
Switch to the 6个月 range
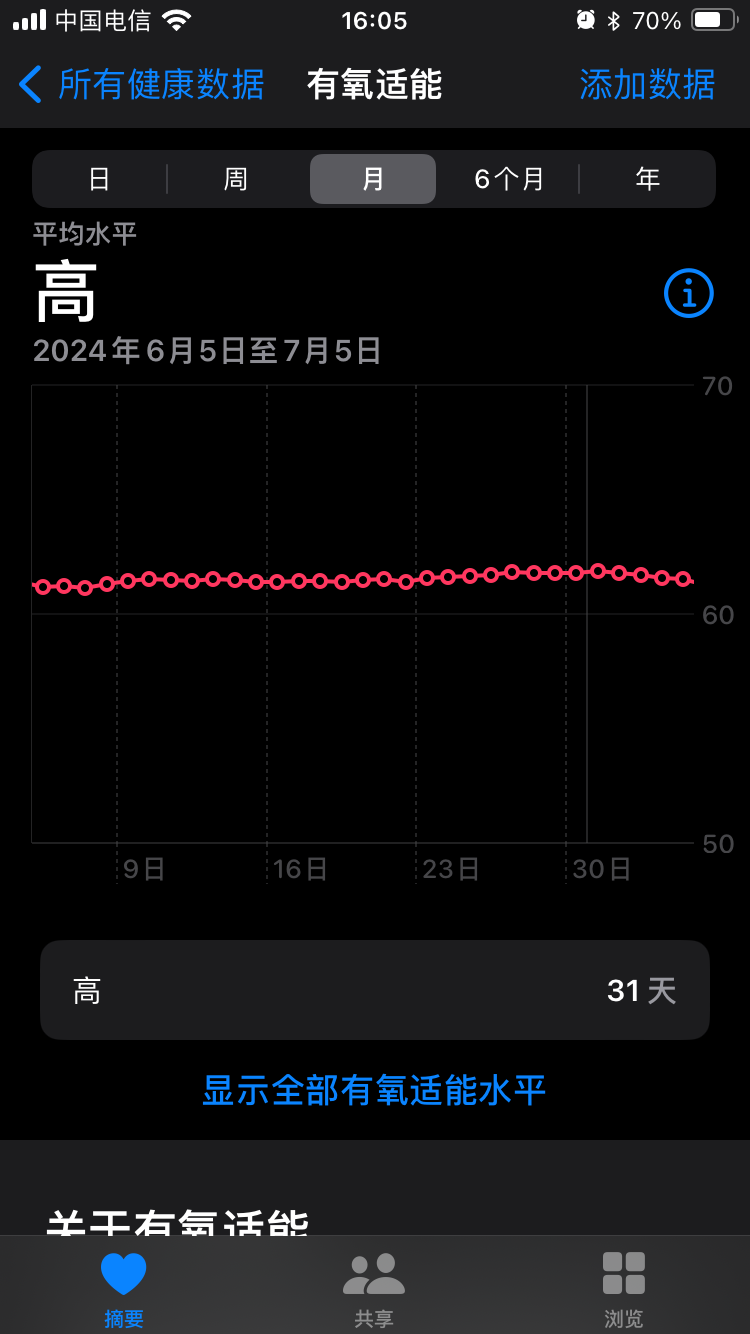[509, 179]
